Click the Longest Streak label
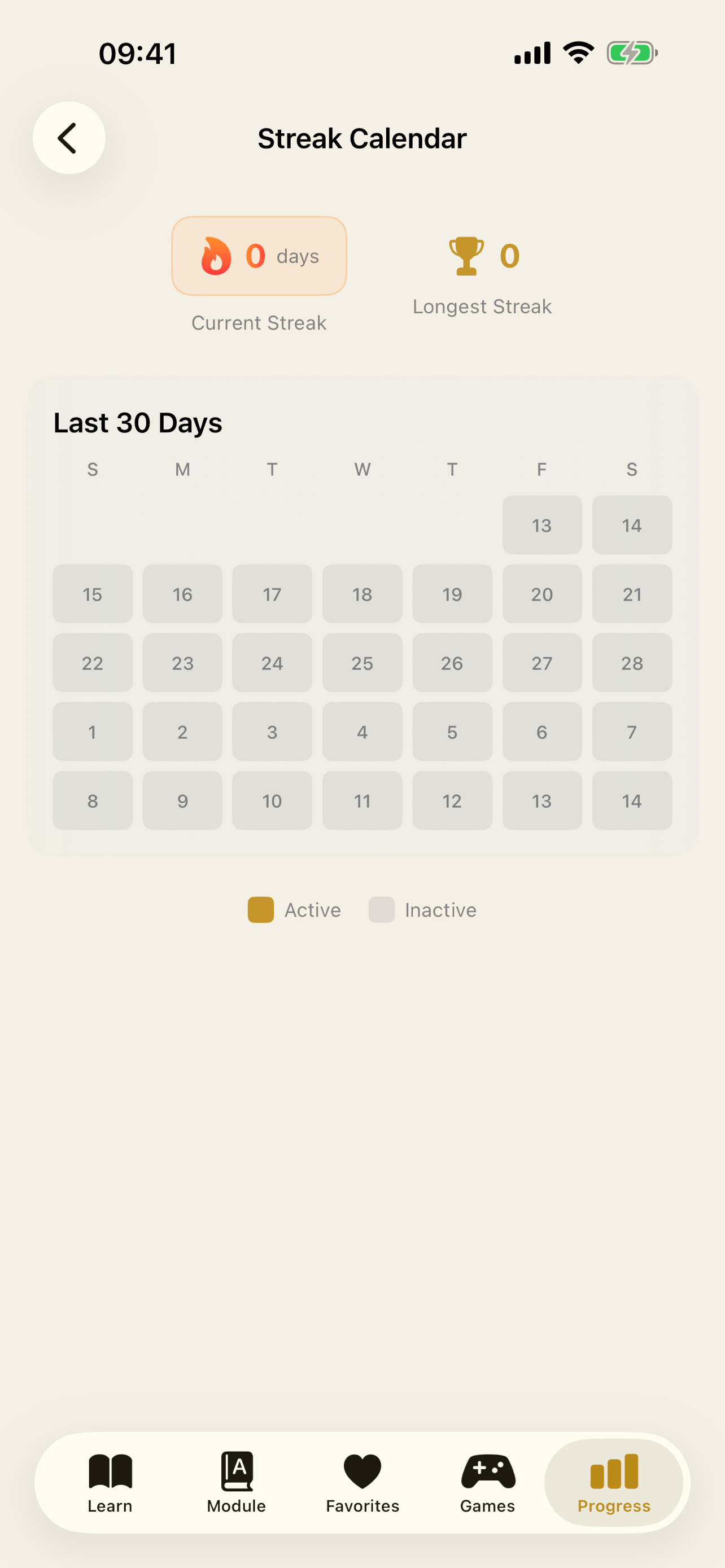This screenshot has width=725, height=1568. (483, 306)
